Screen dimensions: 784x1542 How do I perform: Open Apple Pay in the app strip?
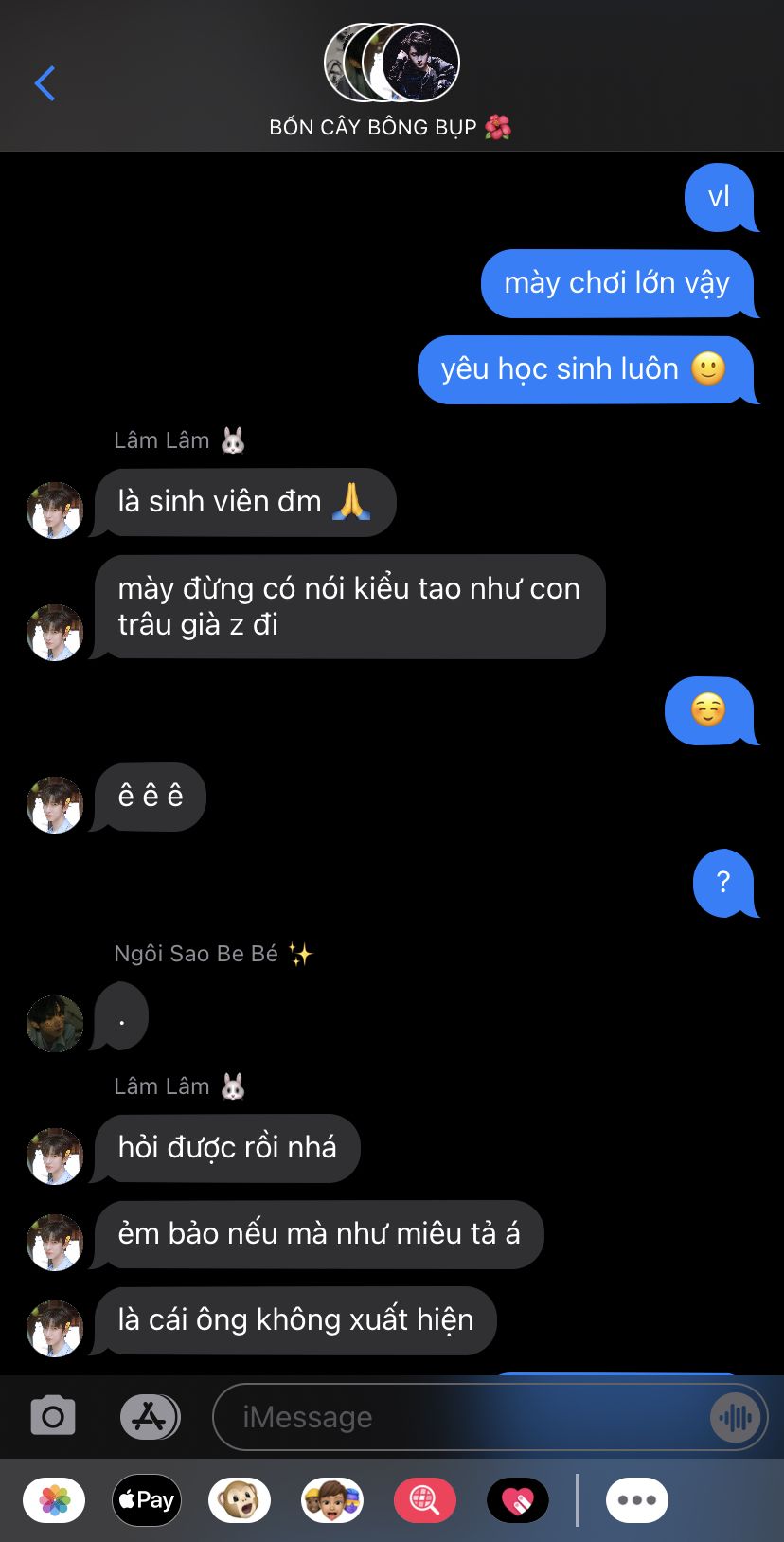click(147, 1500)
